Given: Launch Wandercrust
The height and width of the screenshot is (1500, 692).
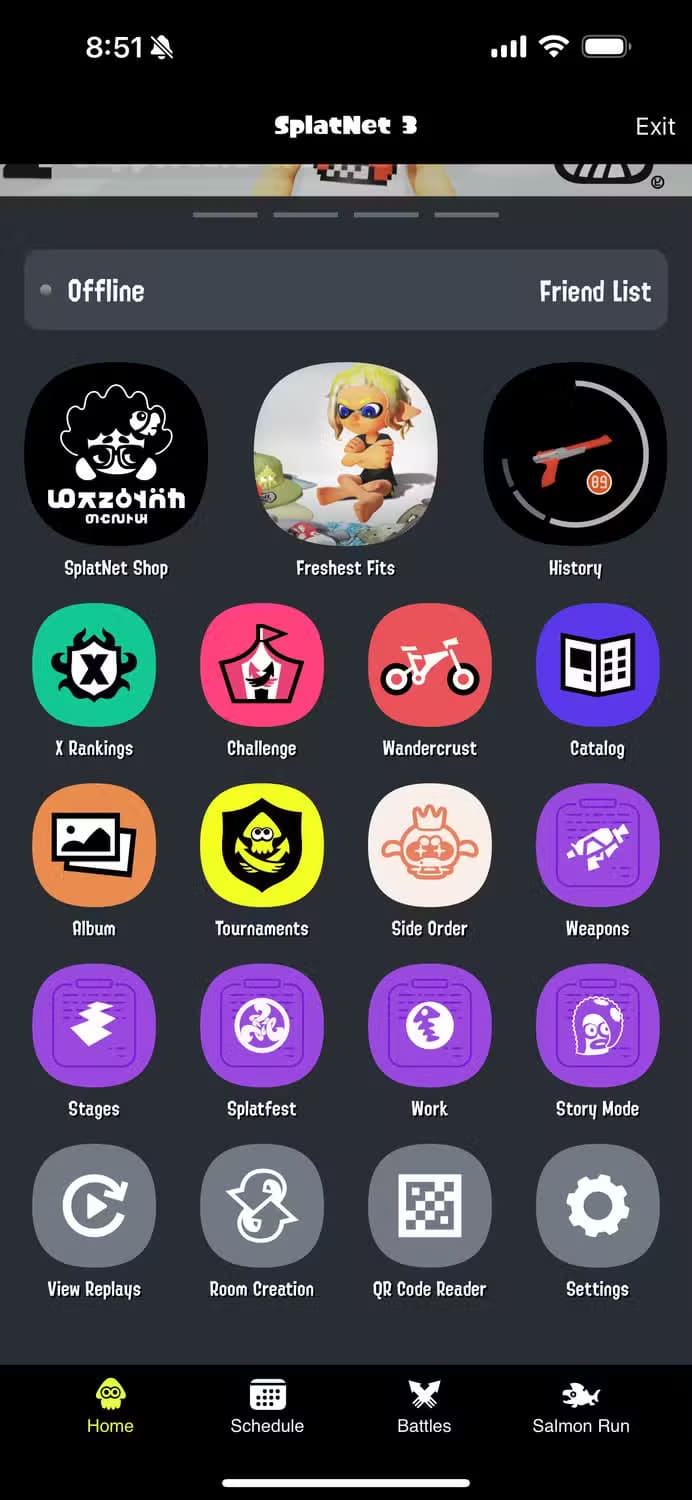Looking at the screenshot, I should tap(430, 665).
